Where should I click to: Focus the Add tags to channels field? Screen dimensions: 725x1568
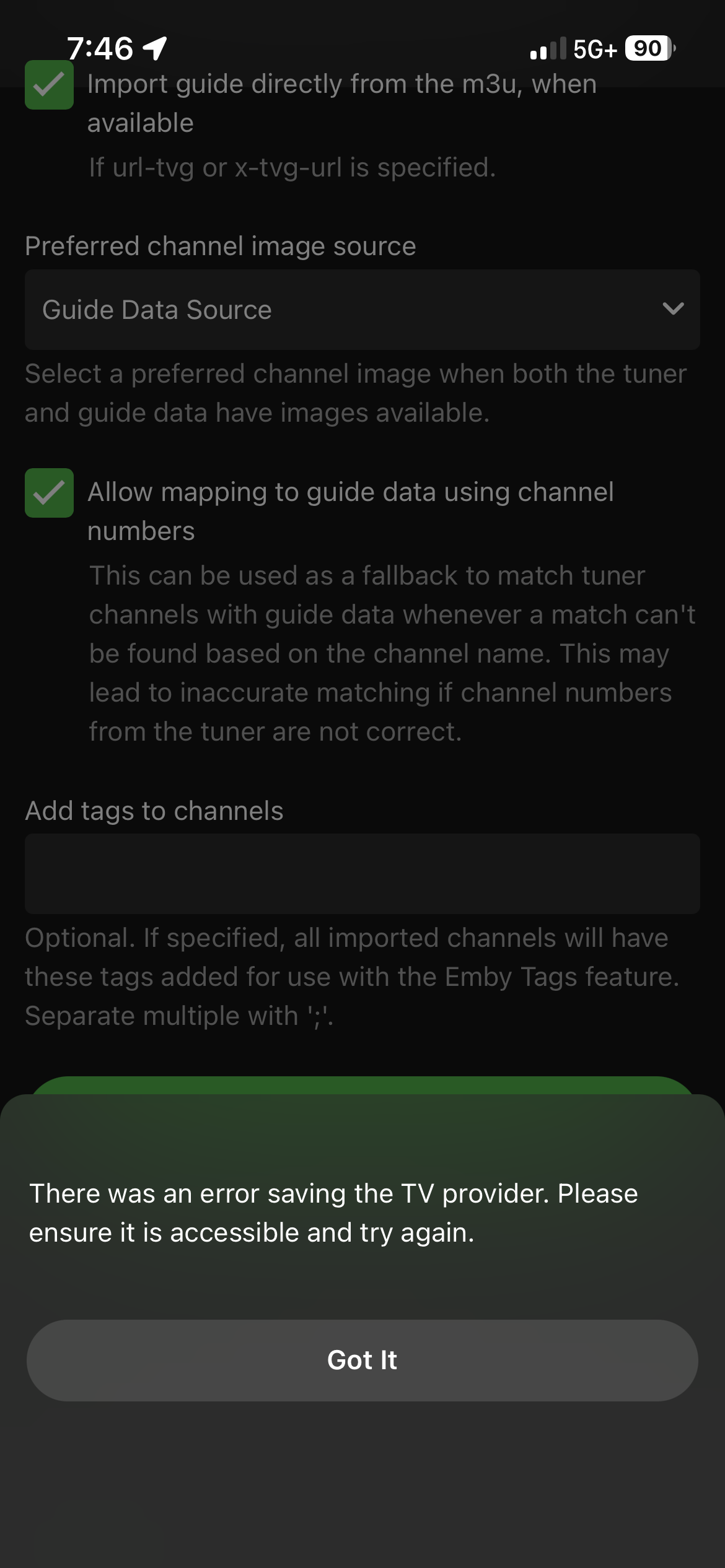[362, 873]
